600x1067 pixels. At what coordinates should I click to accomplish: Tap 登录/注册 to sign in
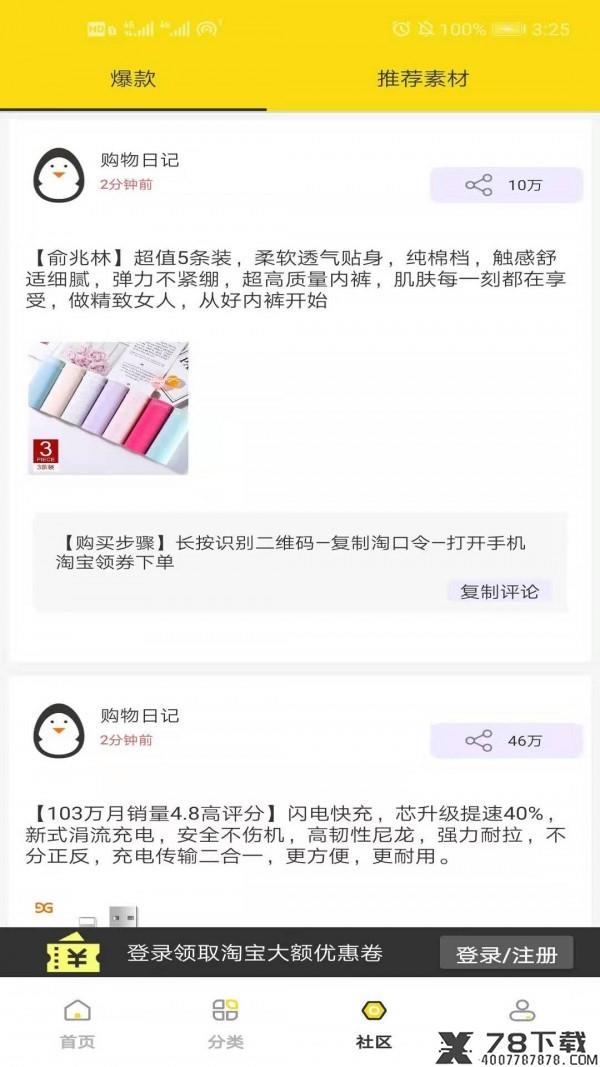(506, 954)
